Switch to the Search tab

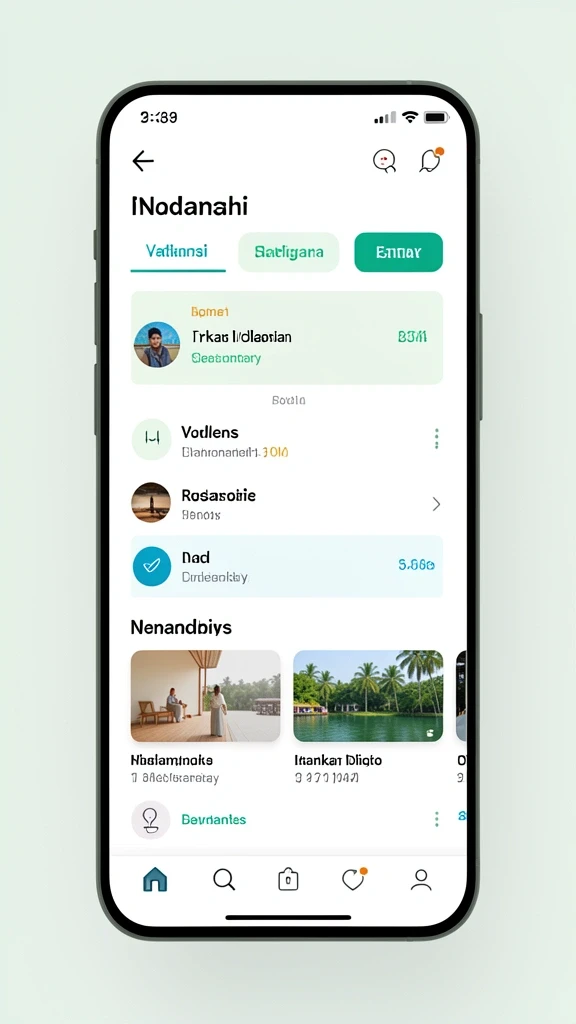(223, 880)
